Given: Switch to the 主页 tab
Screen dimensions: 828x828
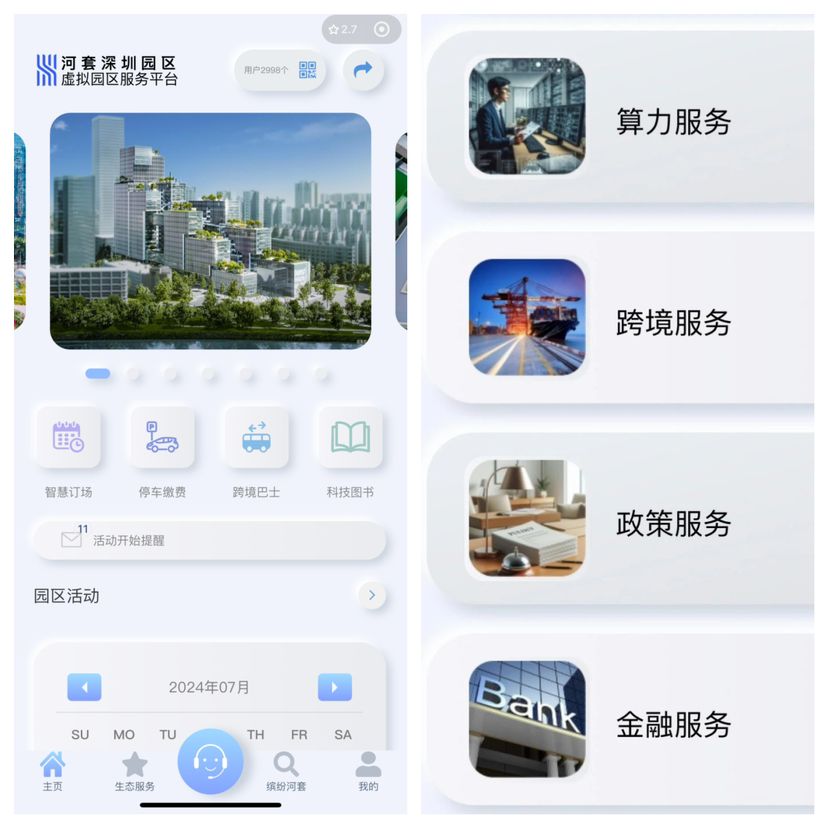Looking at the screenshot, I should point(52,771).
